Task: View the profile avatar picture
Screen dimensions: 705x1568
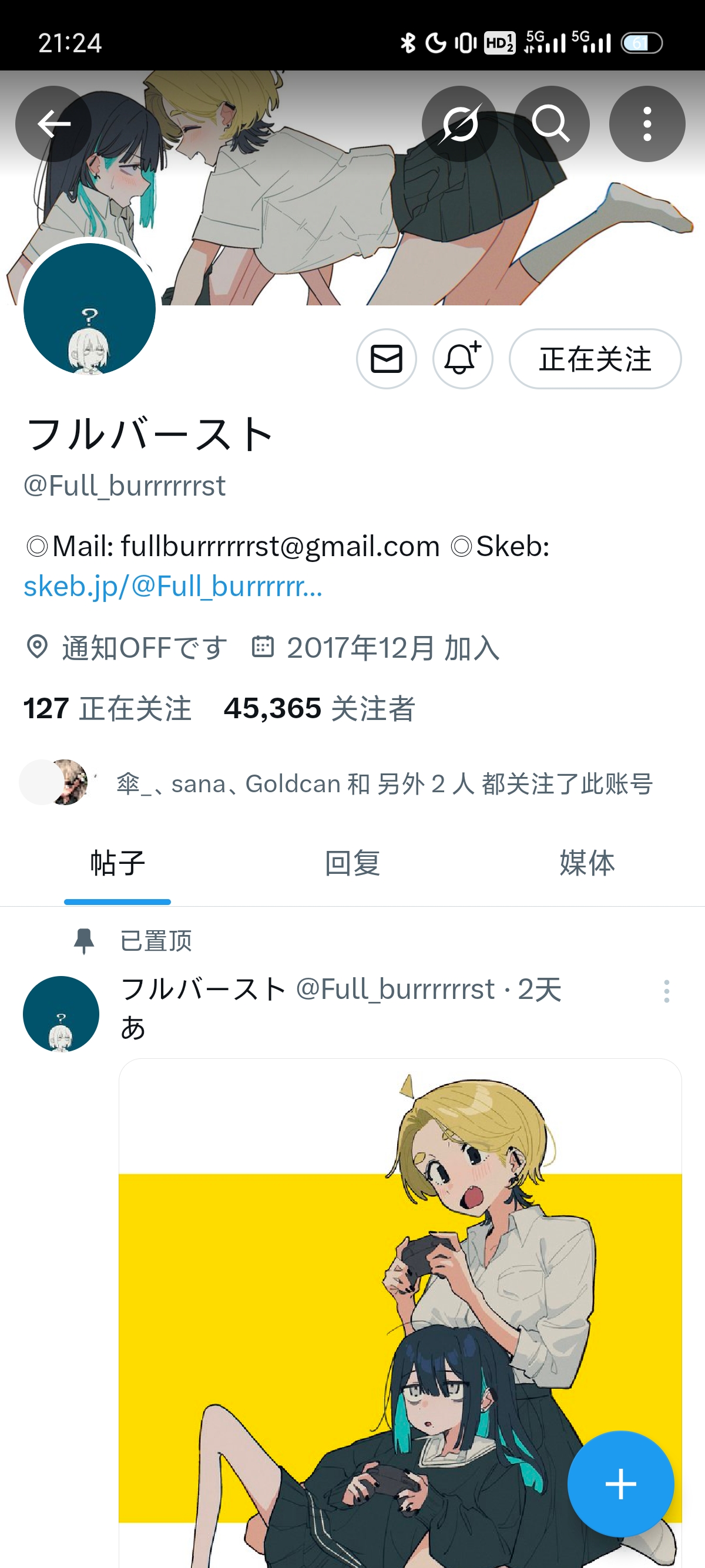Action: (x=89, y=309)
